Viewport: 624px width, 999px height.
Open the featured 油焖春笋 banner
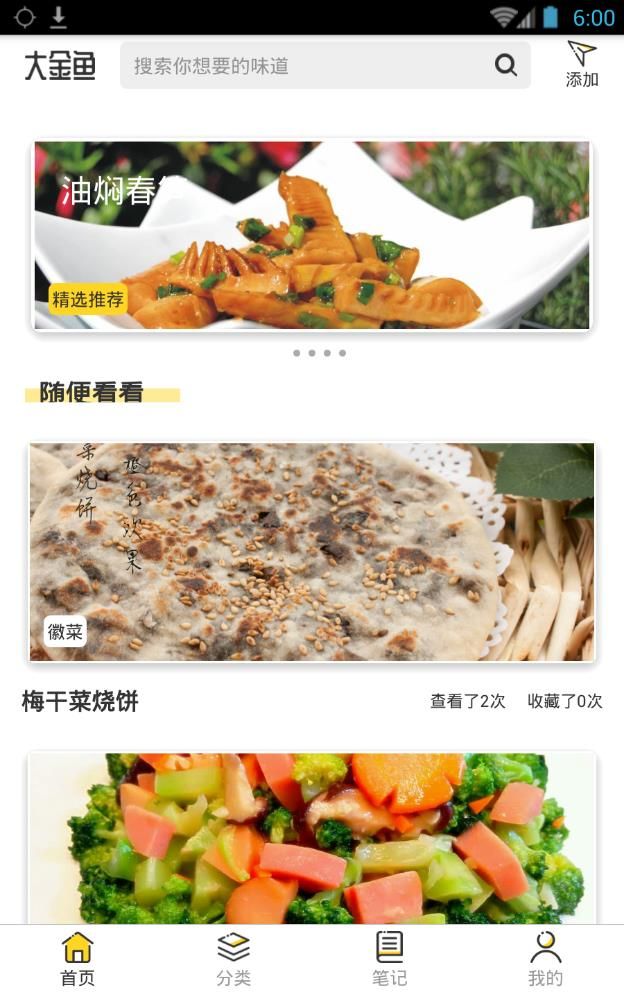tap(312, 235)
